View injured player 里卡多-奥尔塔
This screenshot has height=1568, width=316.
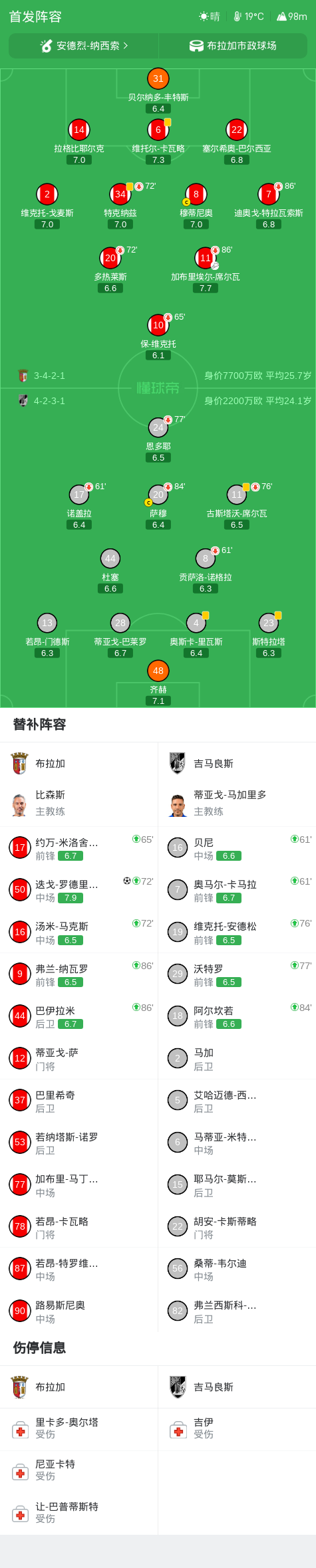tap(79, 1428)
